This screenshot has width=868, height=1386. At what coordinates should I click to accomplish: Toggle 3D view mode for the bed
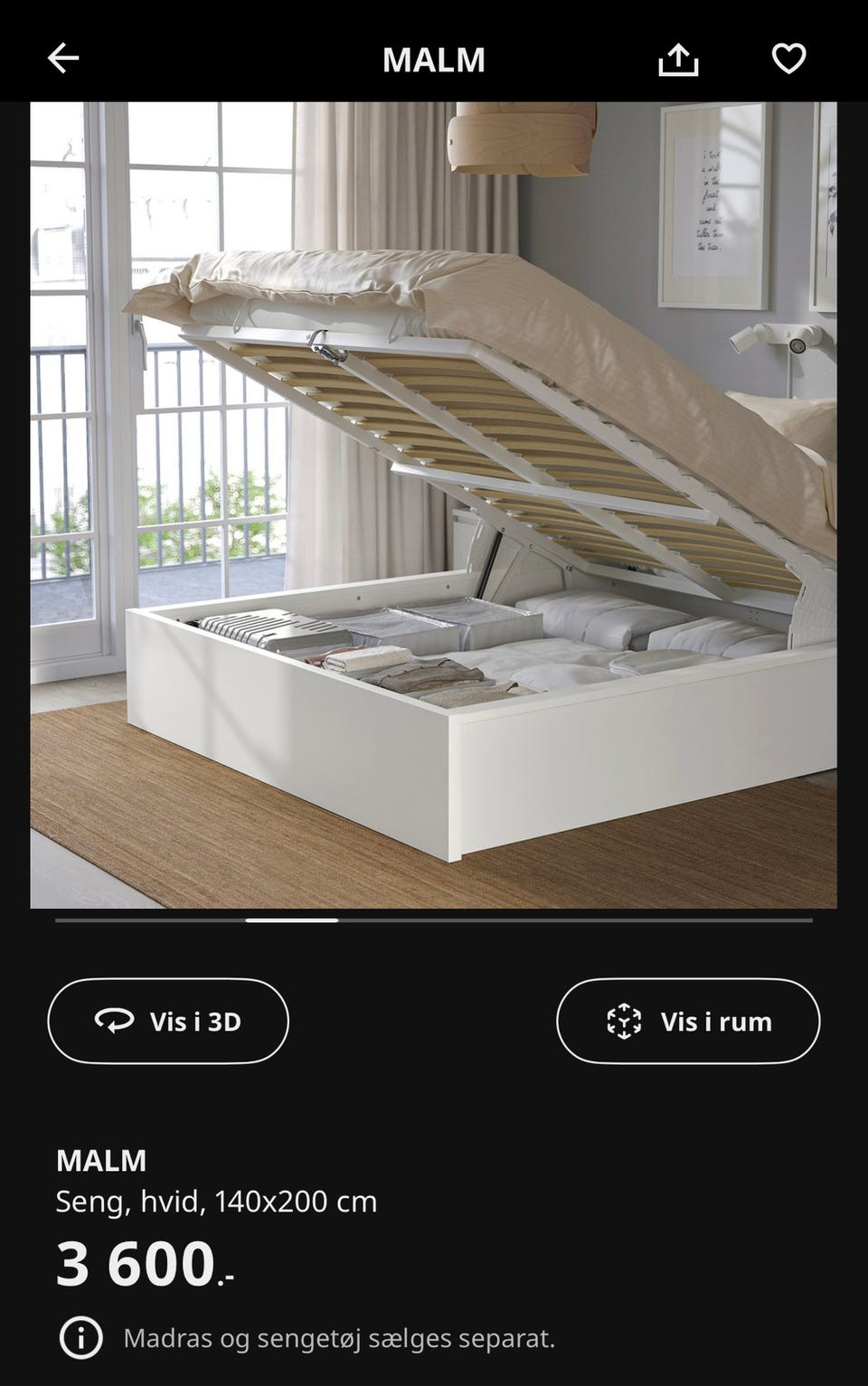168,1023
